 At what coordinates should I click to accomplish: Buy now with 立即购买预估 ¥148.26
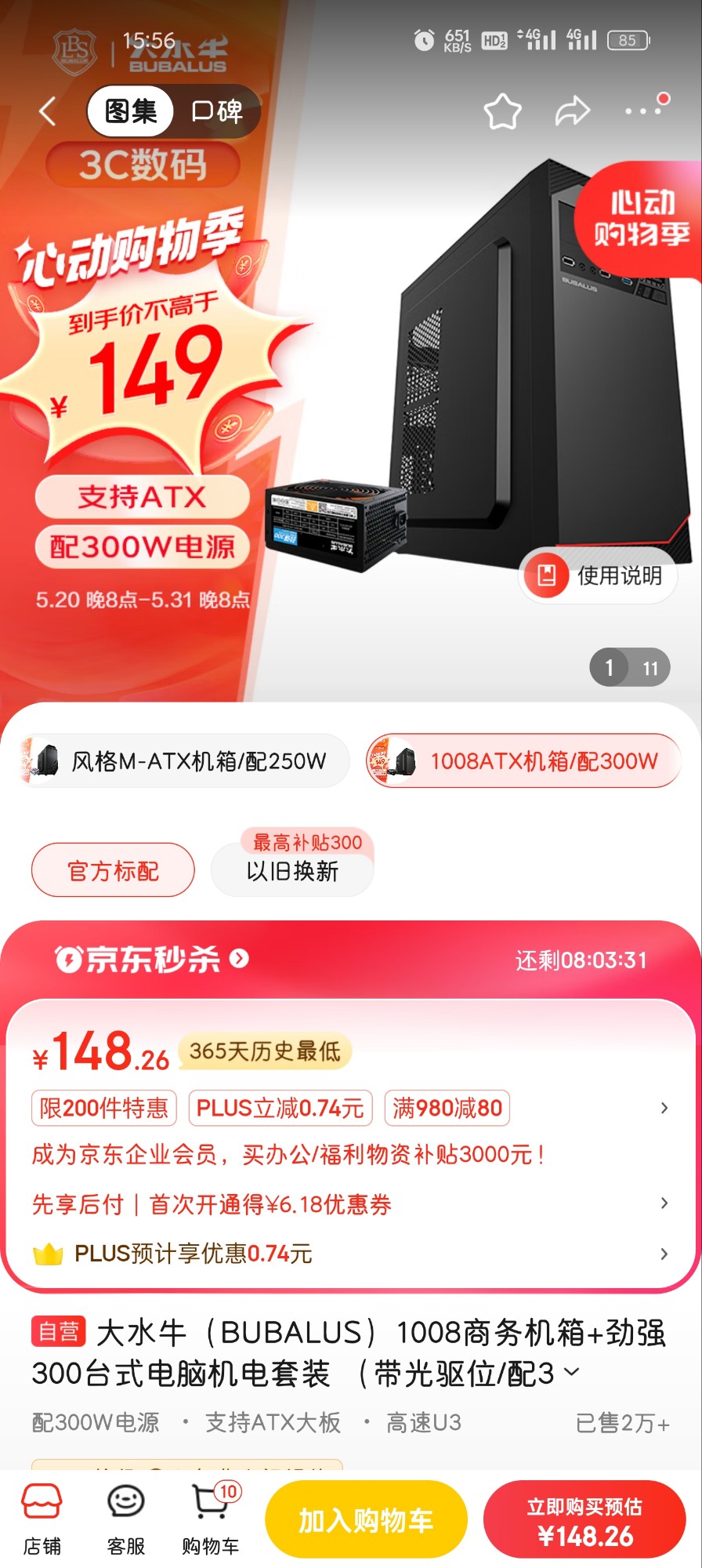(584, 1520)
